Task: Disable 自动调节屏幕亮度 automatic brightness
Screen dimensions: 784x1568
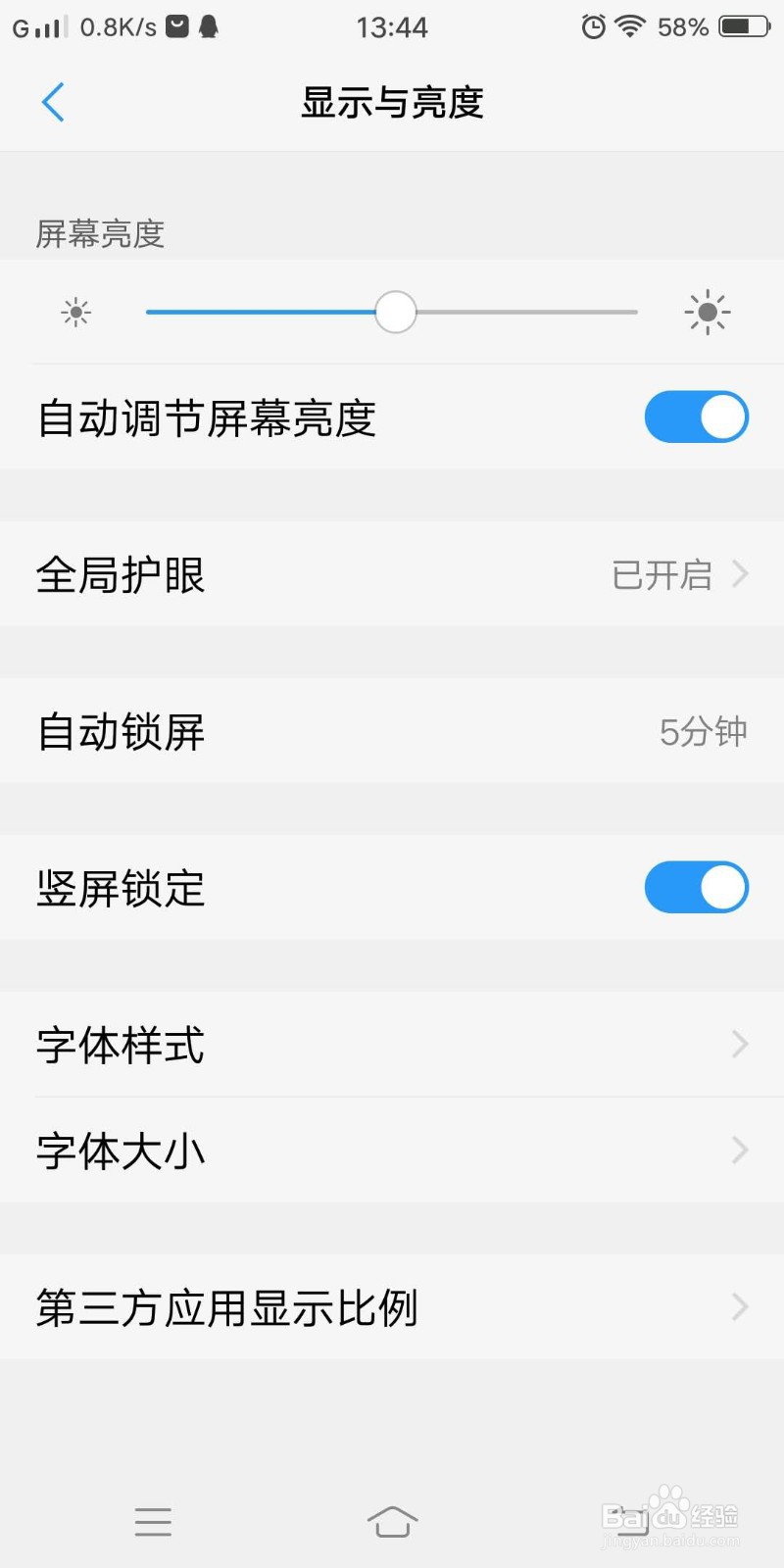Action: 696,416
